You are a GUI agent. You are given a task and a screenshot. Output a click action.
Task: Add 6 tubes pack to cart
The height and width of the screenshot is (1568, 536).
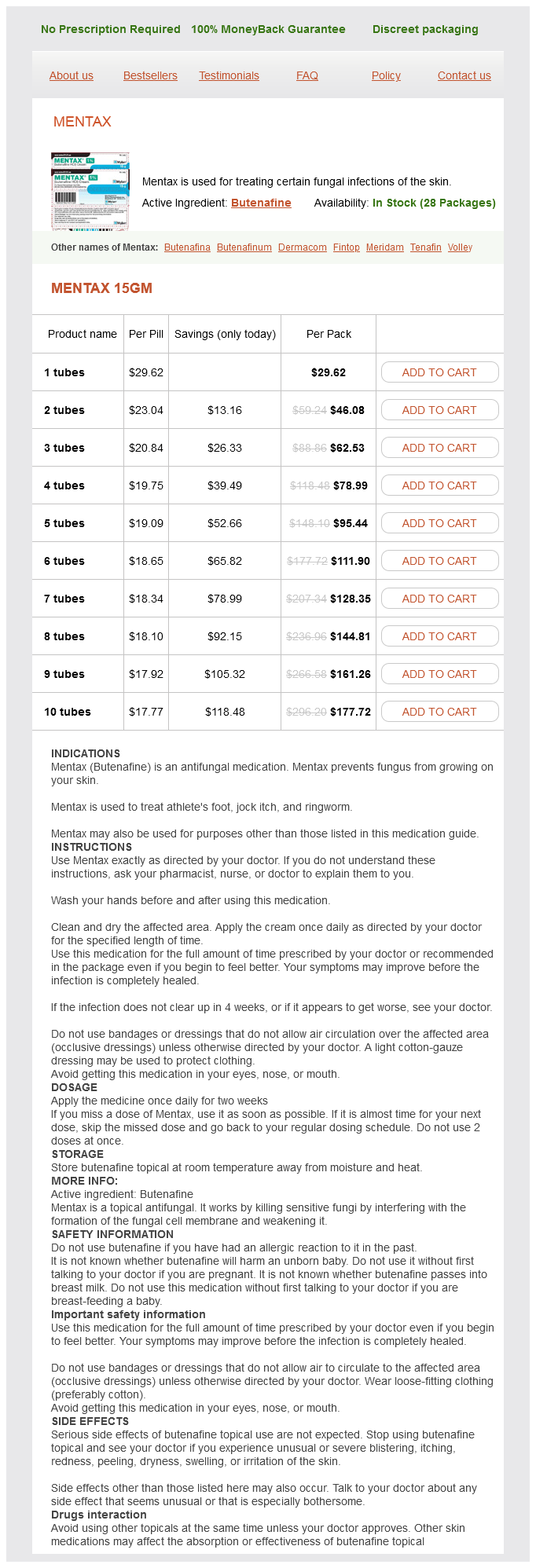tap(439, 561)
